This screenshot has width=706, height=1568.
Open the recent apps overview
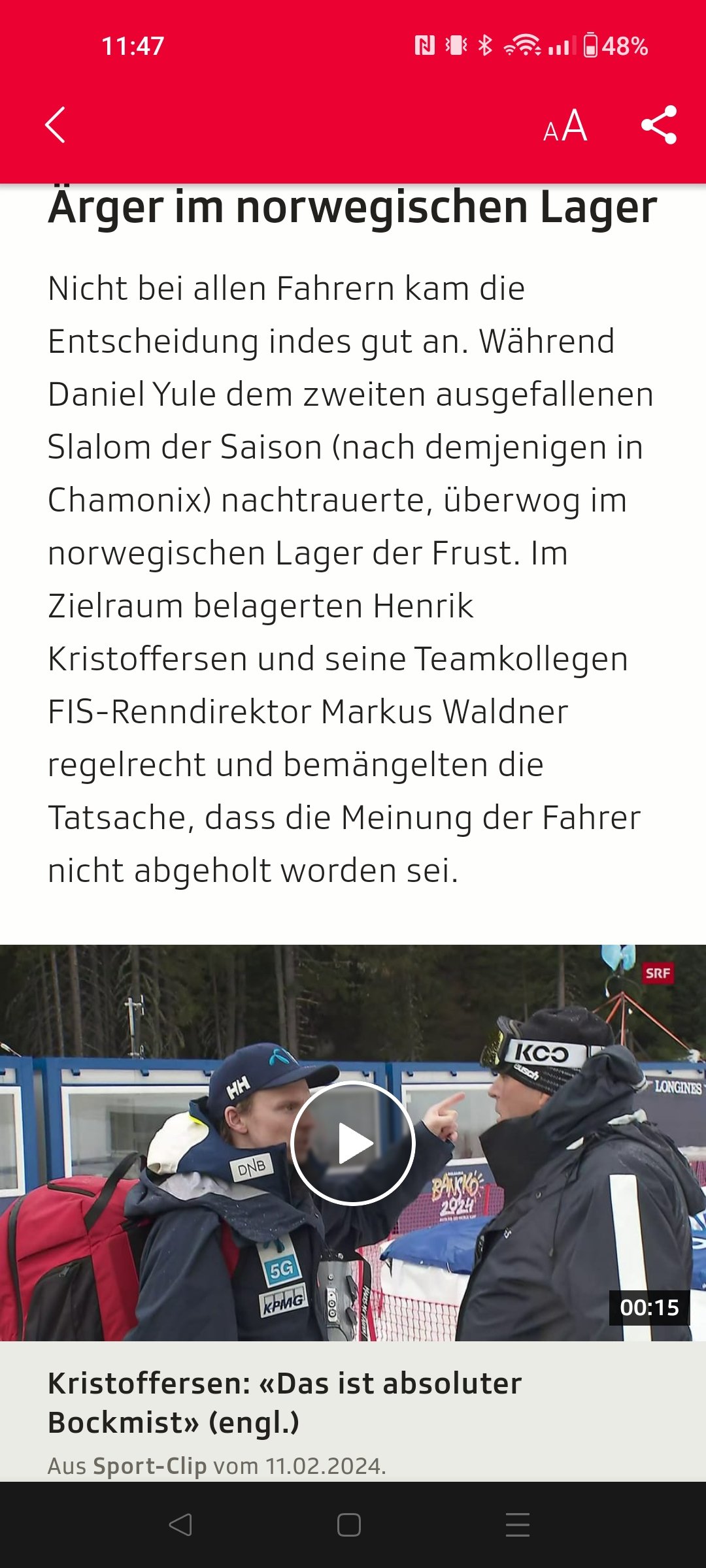pos(518,1525)
